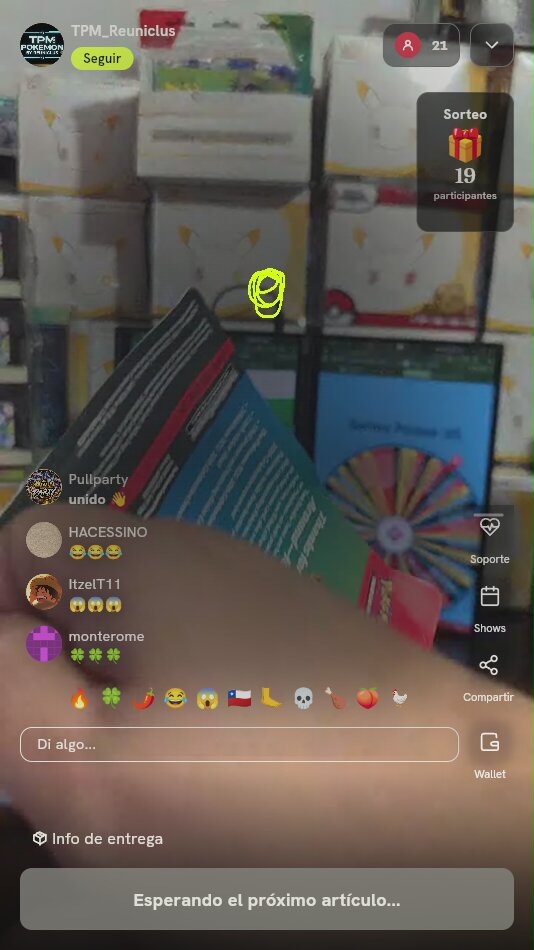Open the Sorteo giveaway card

tap(465, 162)
